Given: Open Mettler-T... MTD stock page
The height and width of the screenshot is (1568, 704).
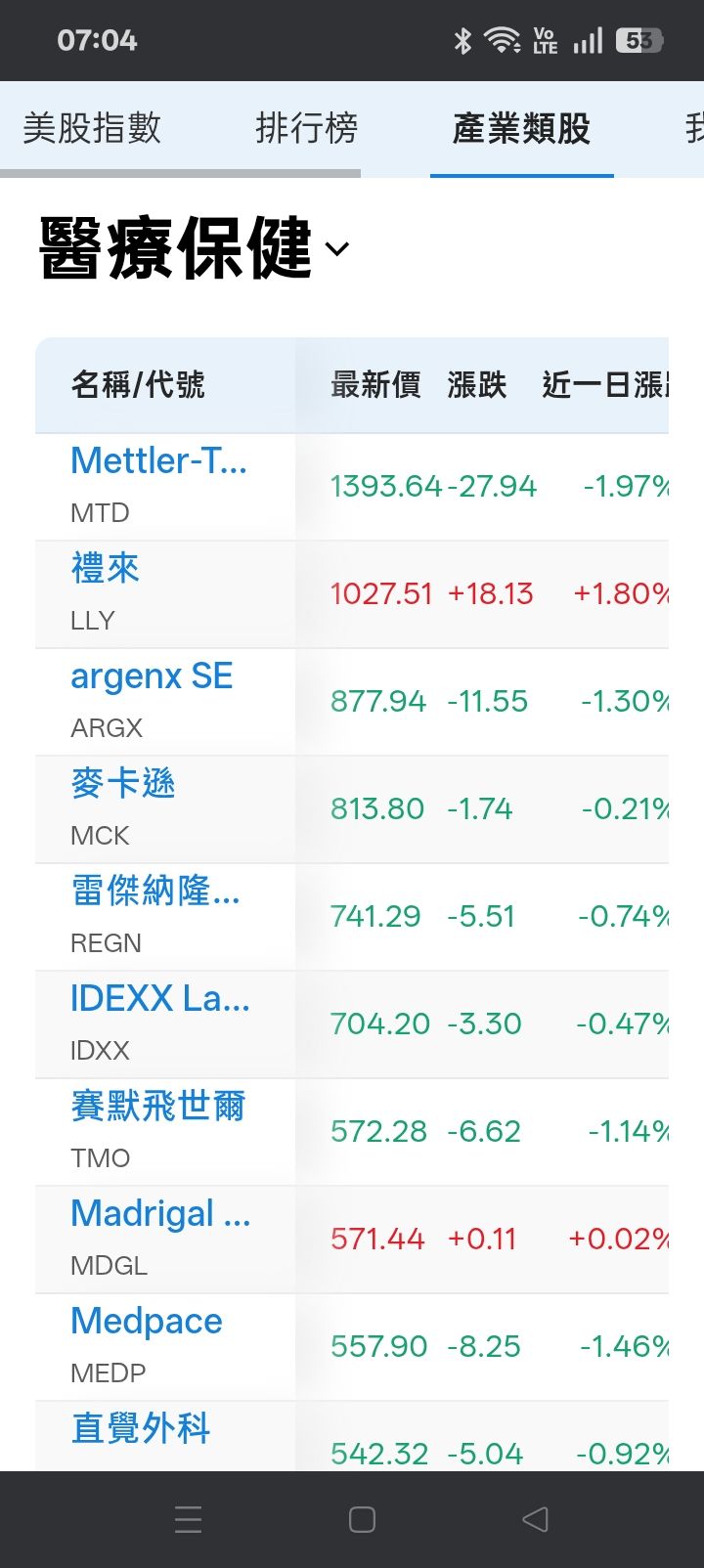Looking at the screenshot, I should (x=158, y=460).
